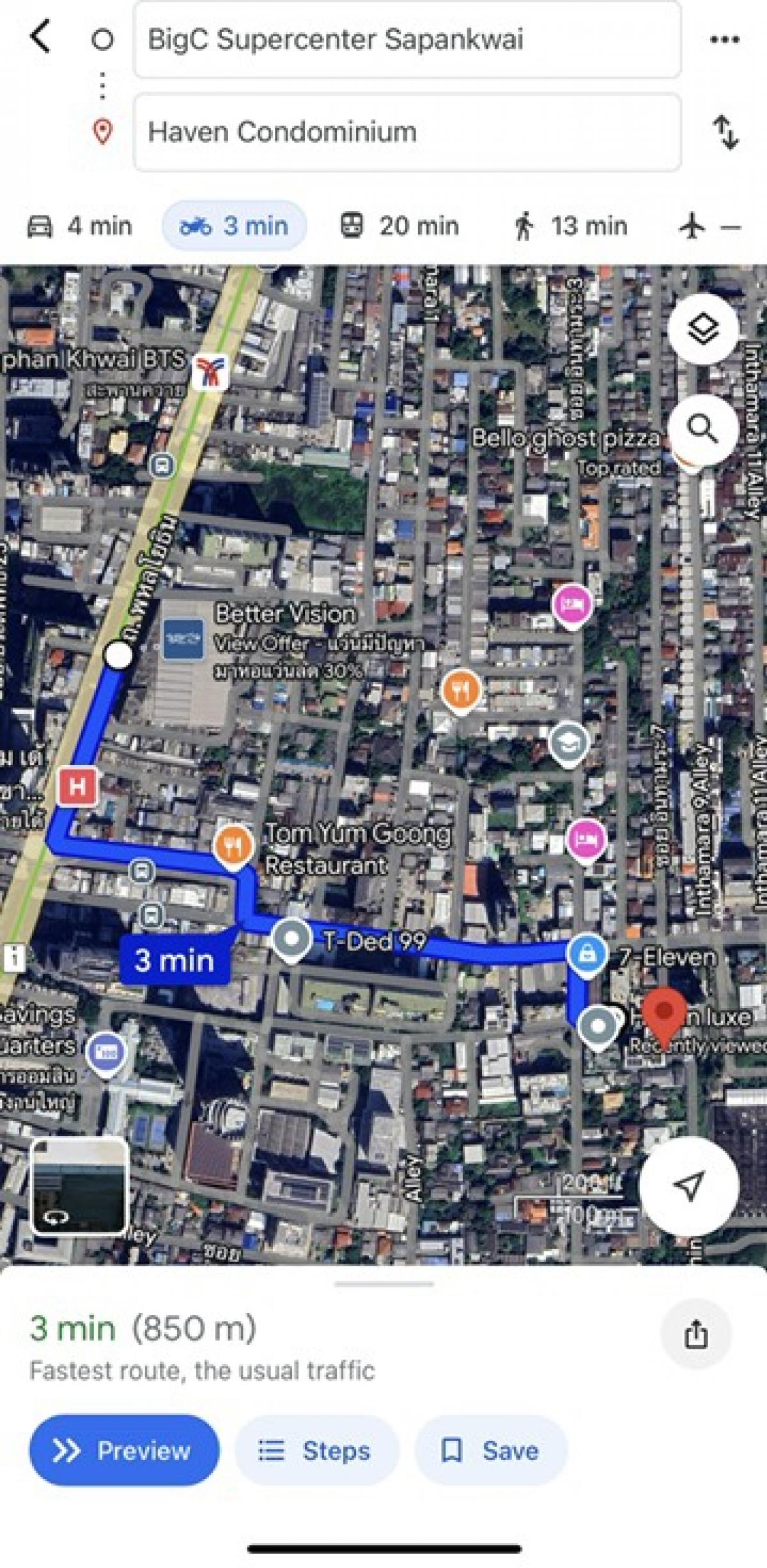Go back using the top-left arrow

click(40, 36)
